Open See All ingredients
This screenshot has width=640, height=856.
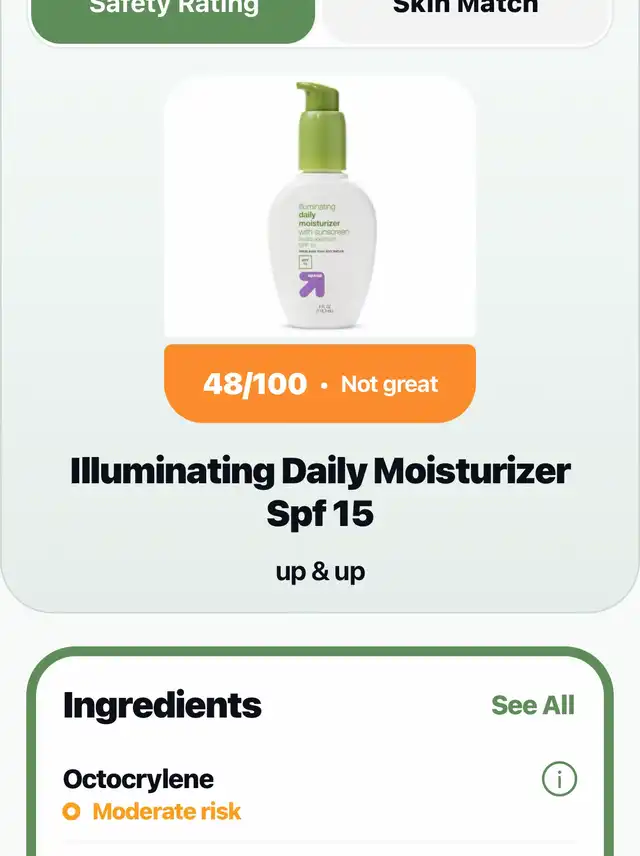(532, 705)
